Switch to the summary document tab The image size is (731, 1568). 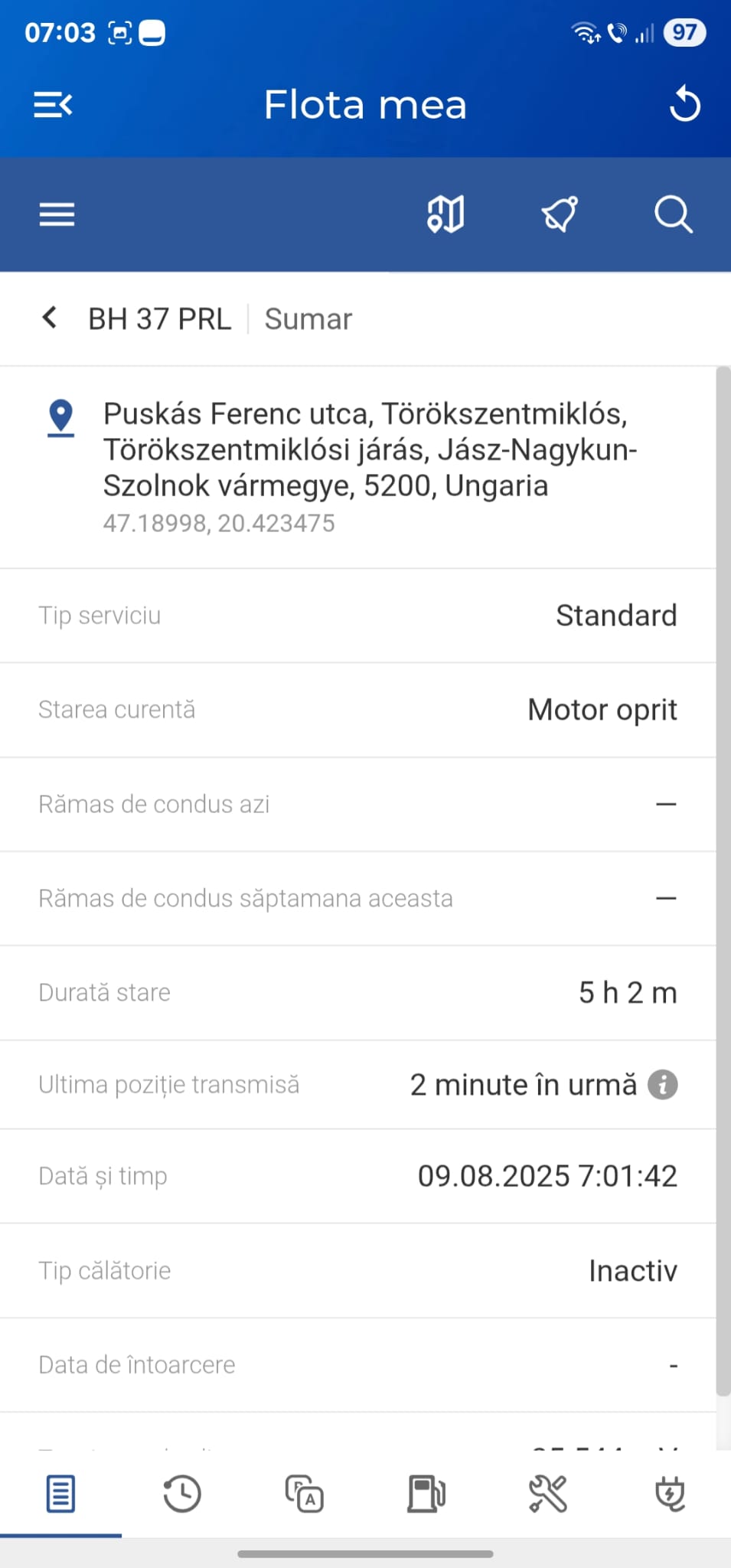tap(60, 1494)
